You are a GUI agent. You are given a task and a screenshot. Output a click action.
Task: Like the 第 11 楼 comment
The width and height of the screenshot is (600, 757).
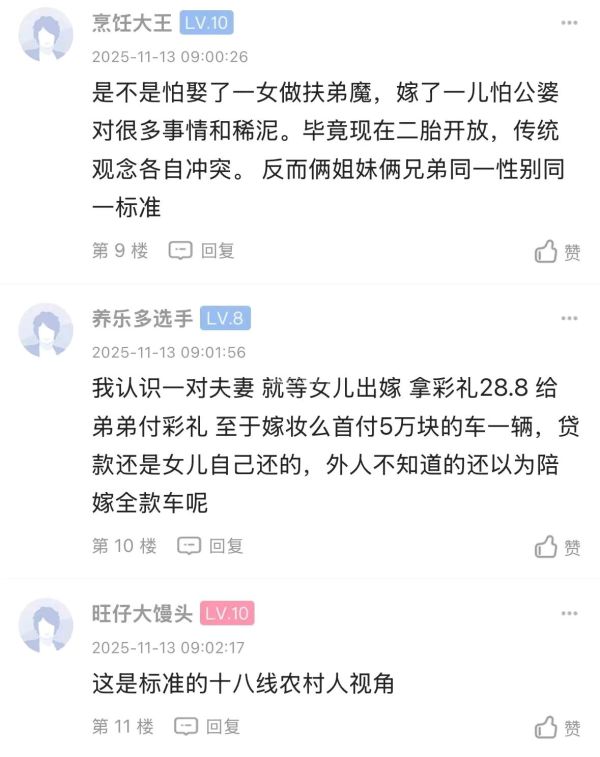pyautogui.click(x=558, y=727)
